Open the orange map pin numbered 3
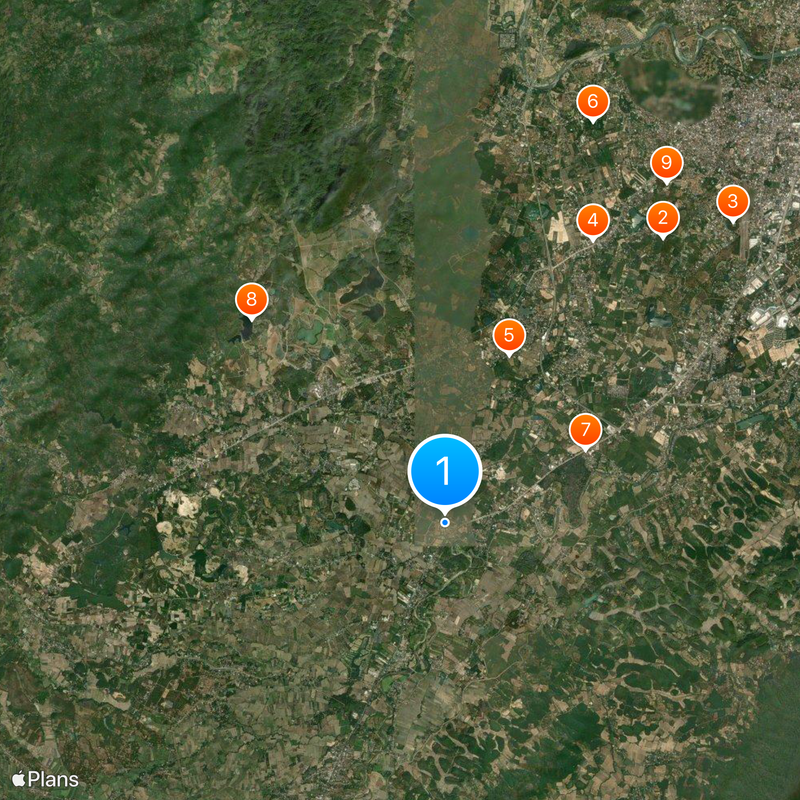This screenshot has height=800, width=800. click(732, 202)
